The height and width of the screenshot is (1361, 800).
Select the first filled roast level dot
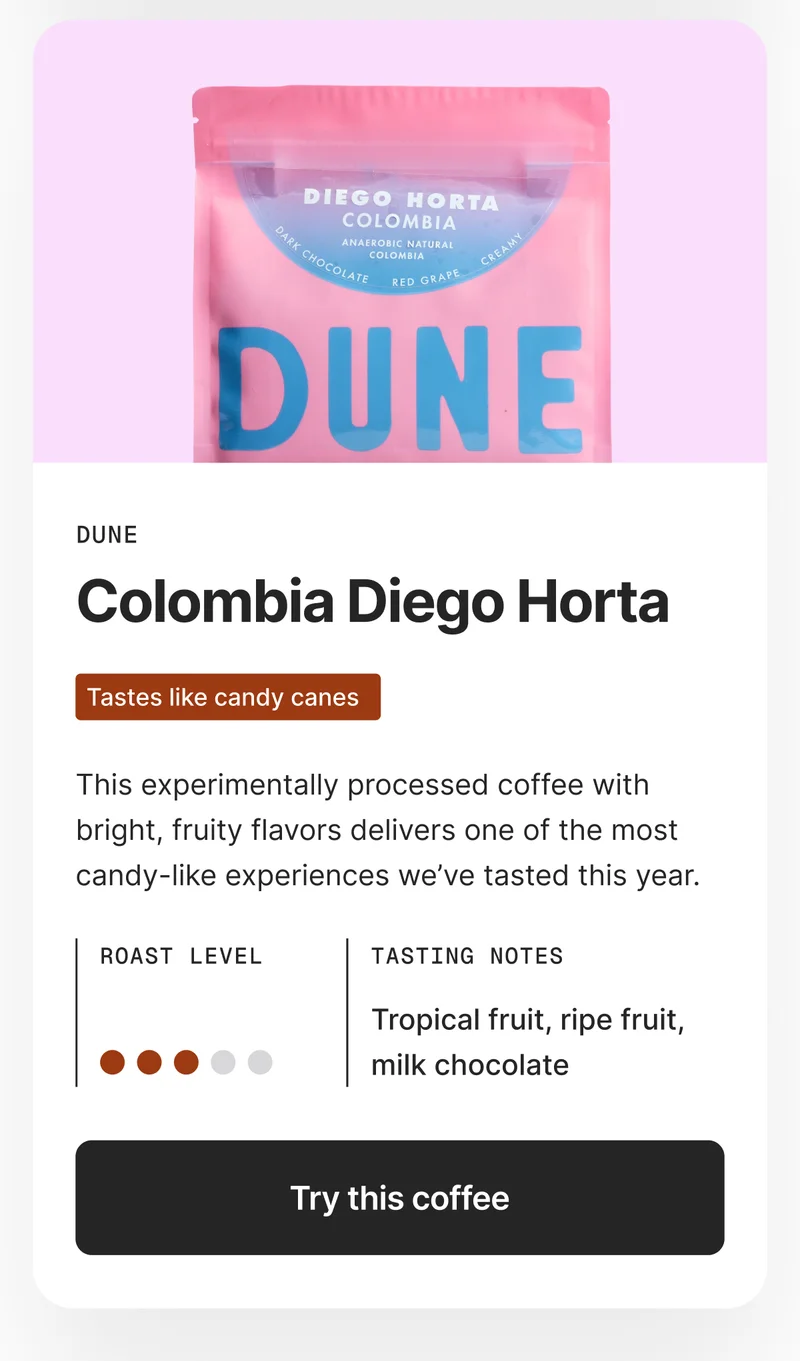point(112,1062)
